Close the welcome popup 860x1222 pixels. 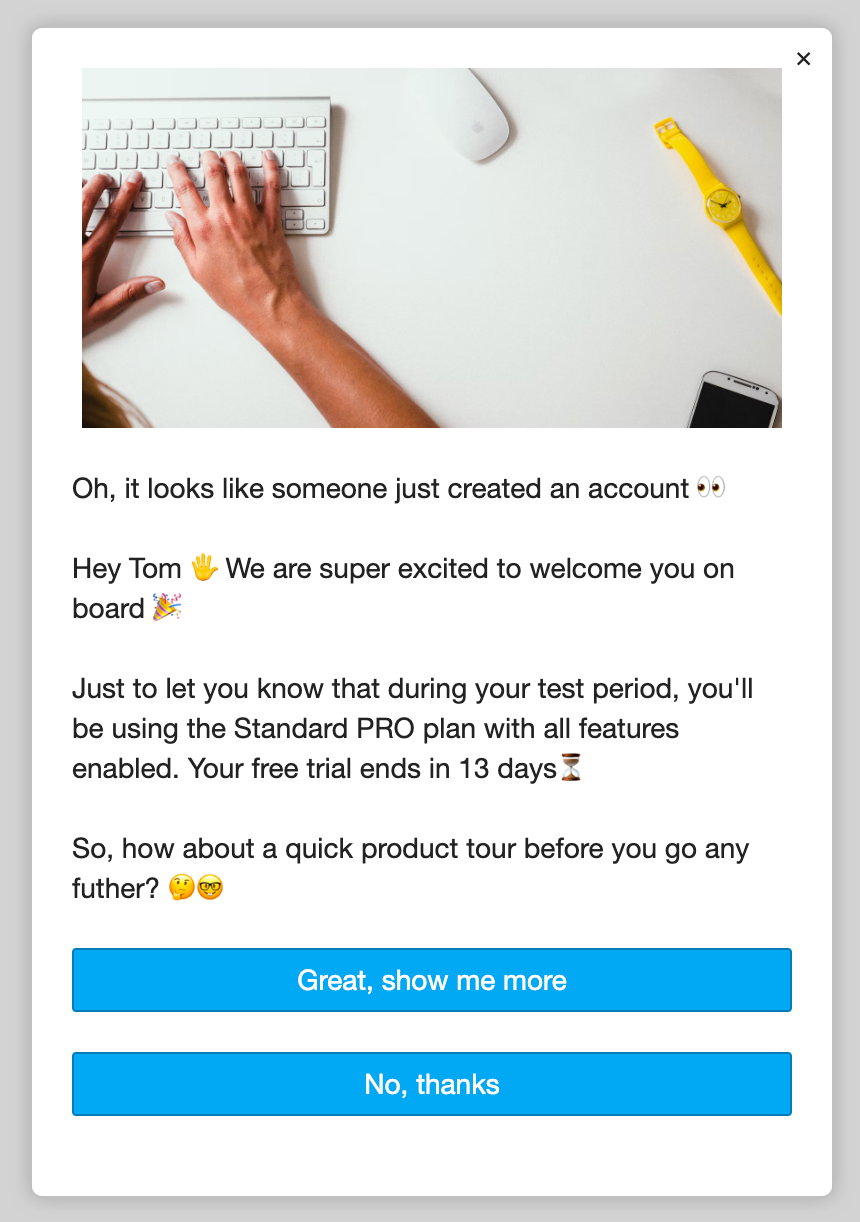coord(803,59)
